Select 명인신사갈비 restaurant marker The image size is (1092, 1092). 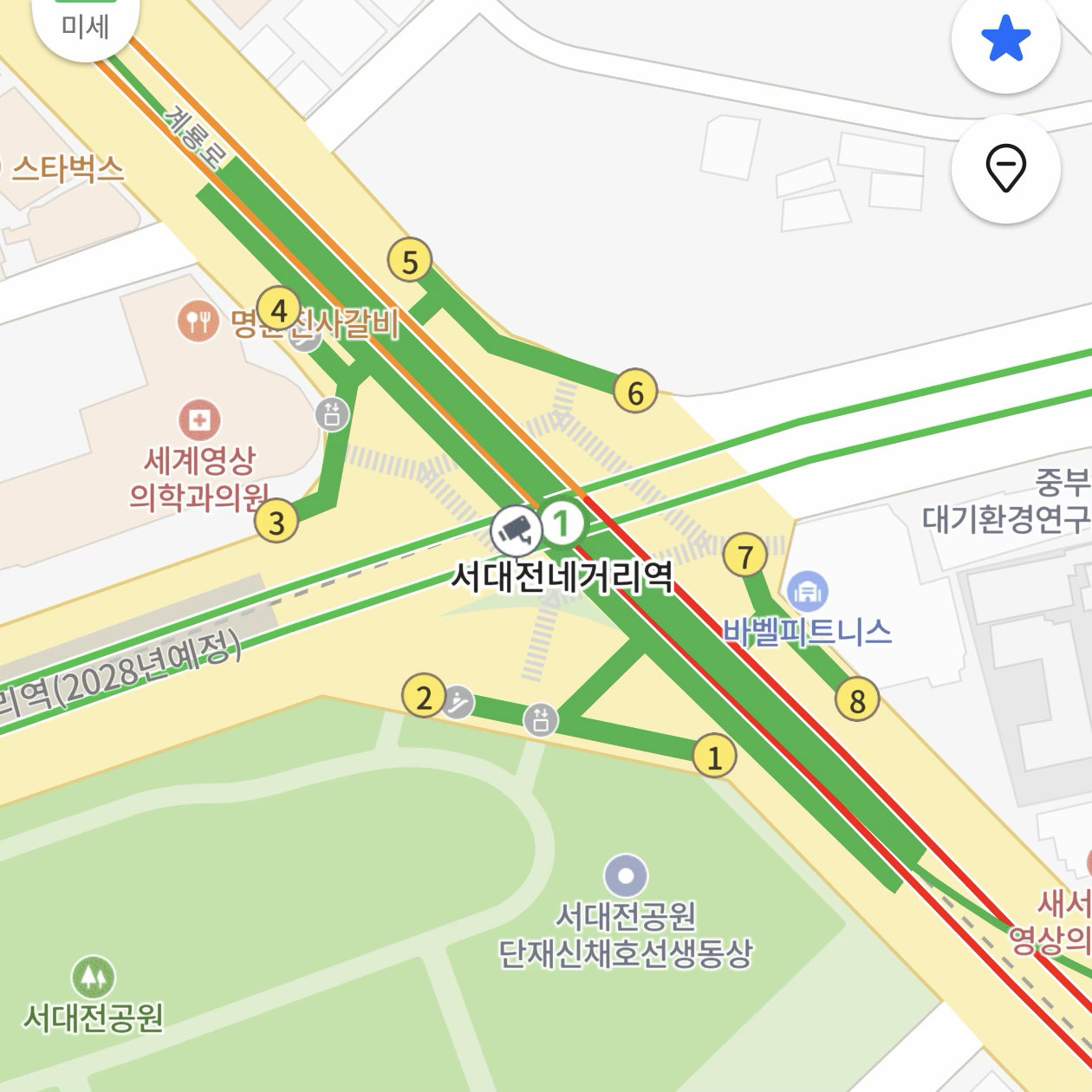(198, 322)
